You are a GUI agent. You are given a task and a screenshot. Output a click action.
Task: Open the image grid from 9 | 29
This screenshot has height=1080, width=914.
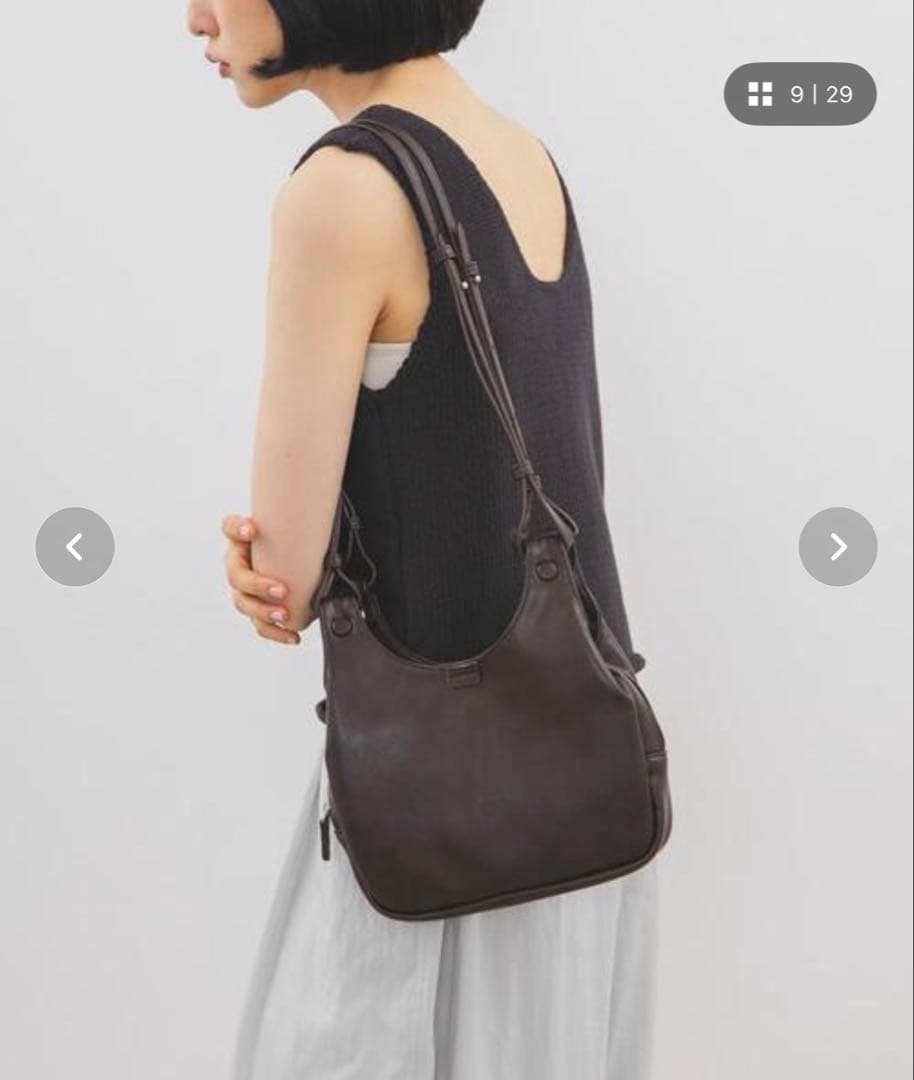[800, 94]
